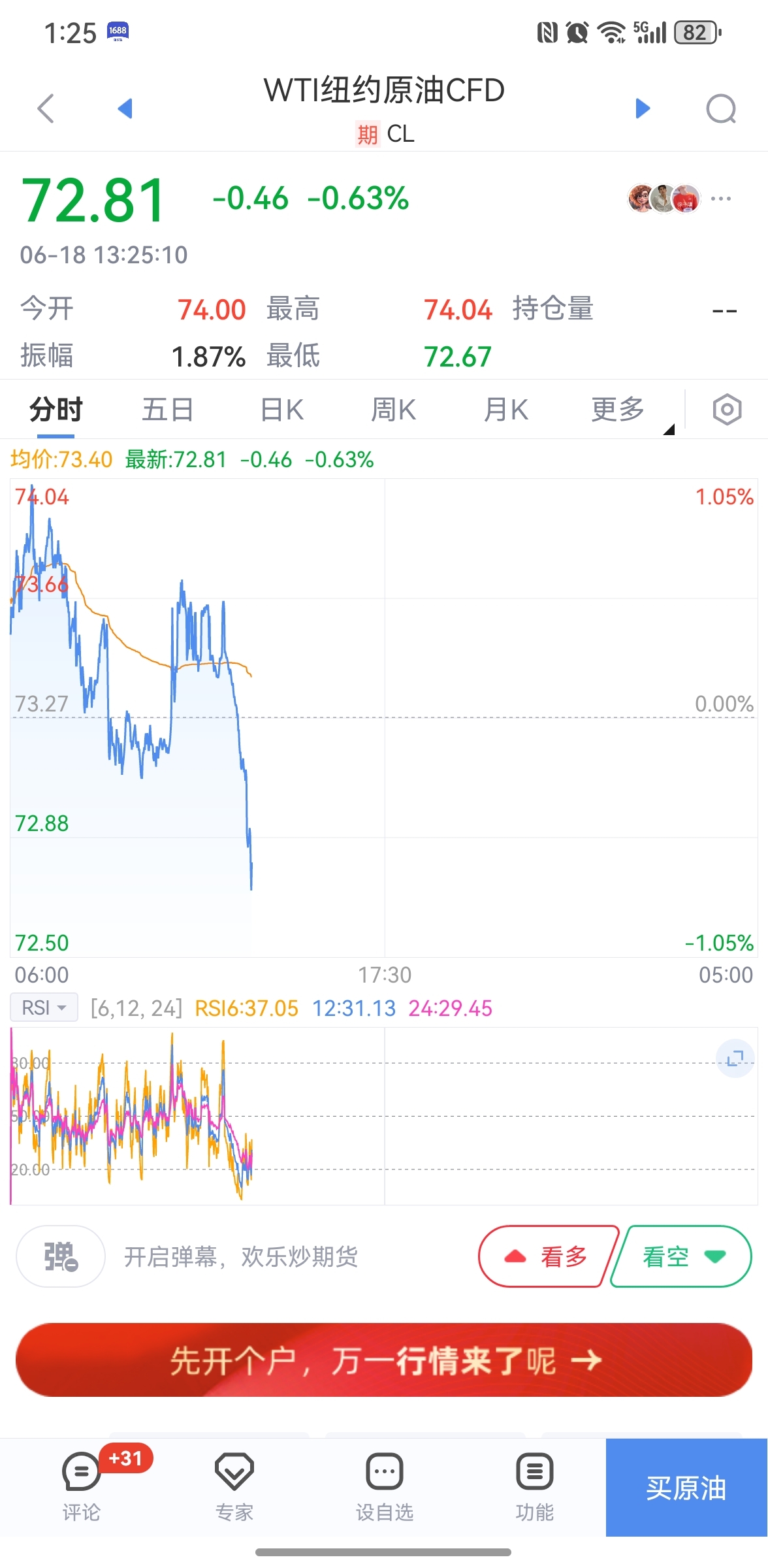Open the three-dot menu beside the avatars
The width and height of the screenshot is (768, 1568).
pos(720,199)
